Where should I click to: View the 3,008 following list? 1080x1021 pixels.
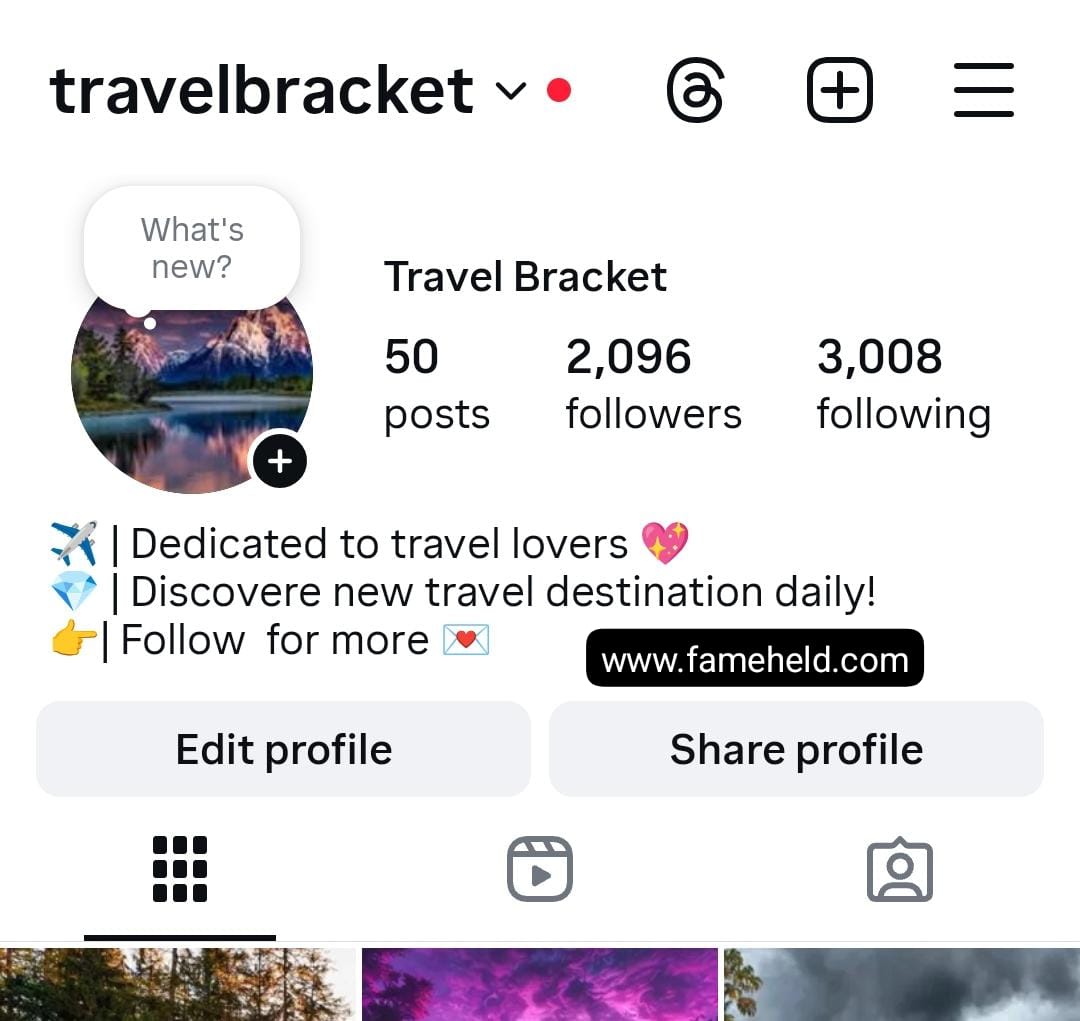[903, 384]
